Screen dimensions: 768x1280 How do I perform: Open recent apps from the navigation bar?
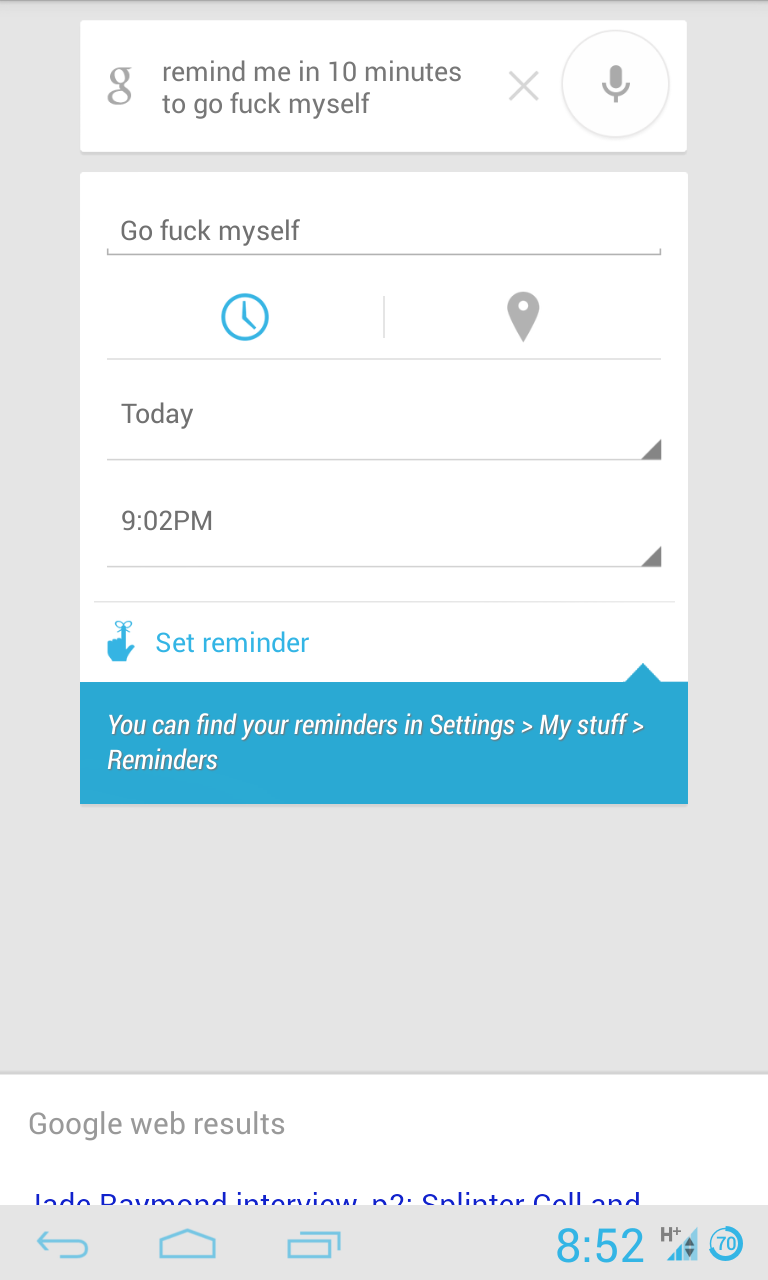point(314,1245)
